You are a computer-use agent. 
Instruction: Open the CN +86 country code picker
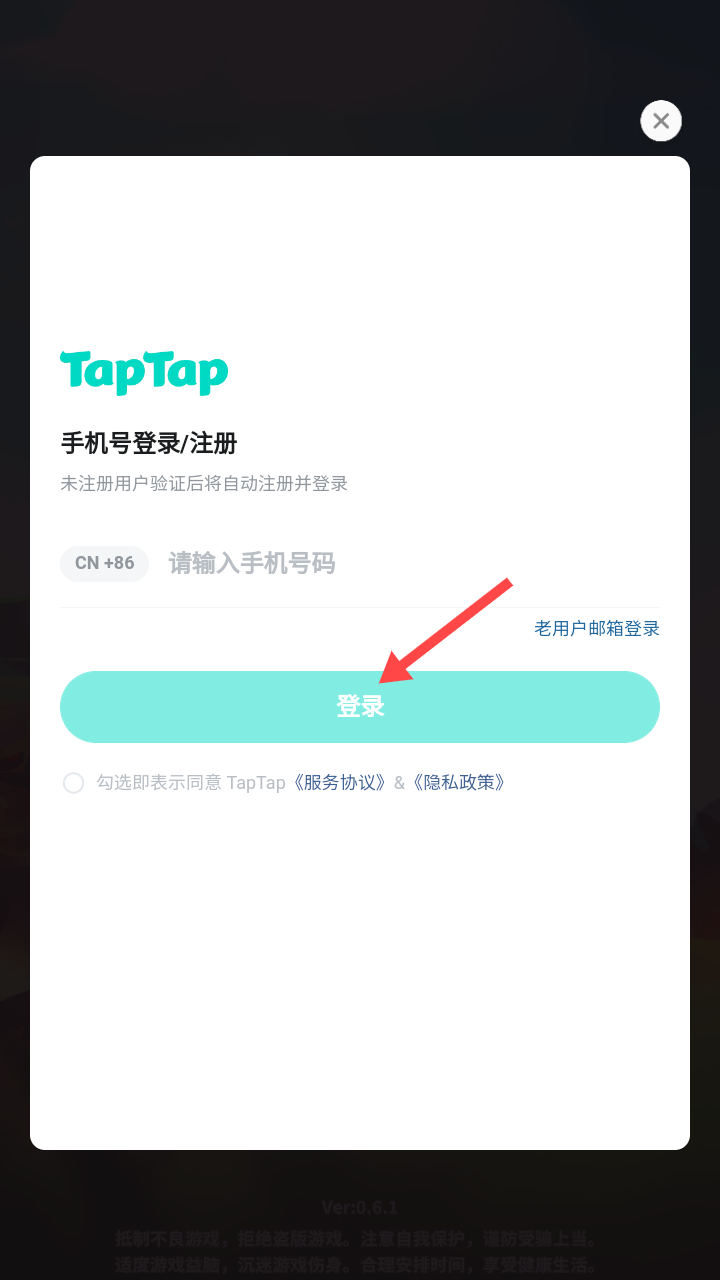(104, 563)
